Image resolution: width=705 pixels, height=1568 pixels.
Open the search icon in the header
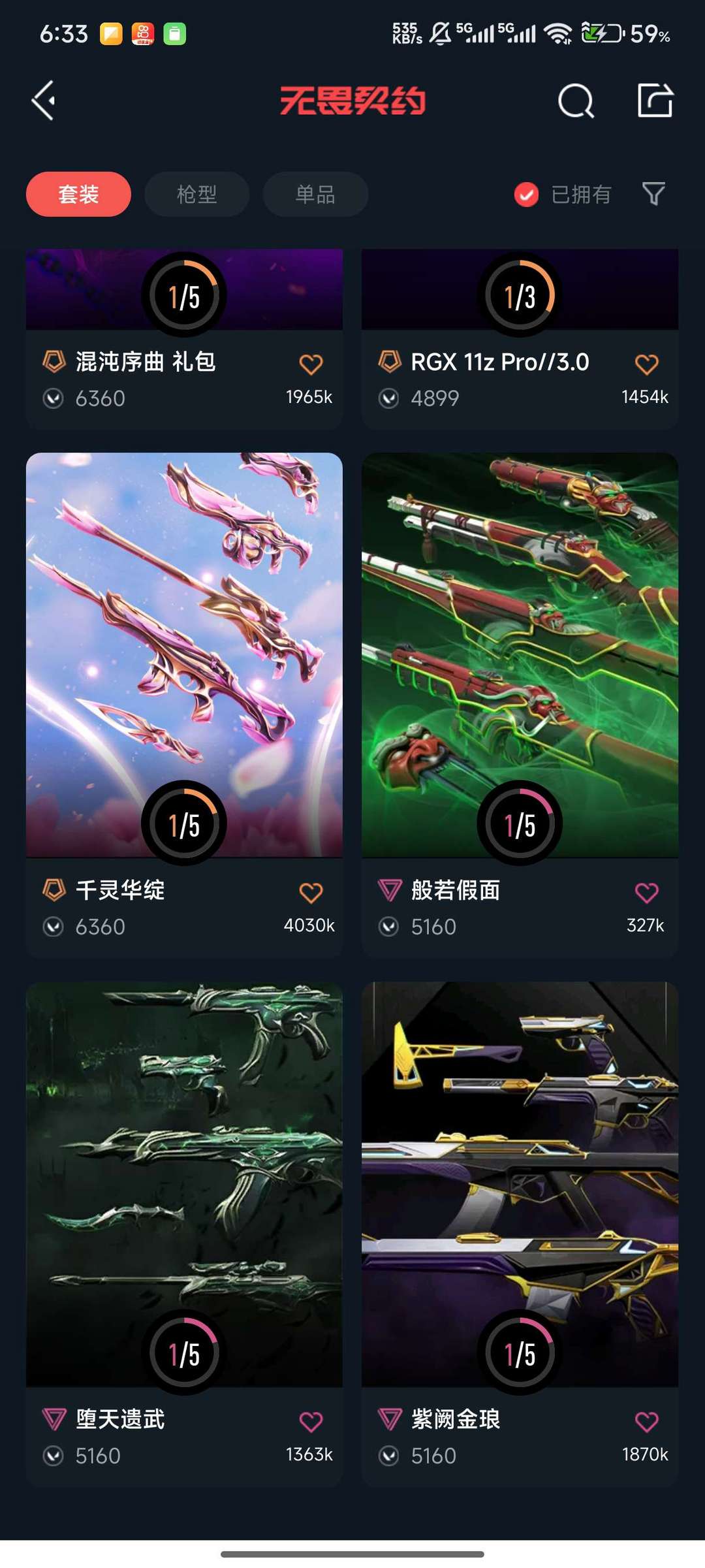click(576, 101)
